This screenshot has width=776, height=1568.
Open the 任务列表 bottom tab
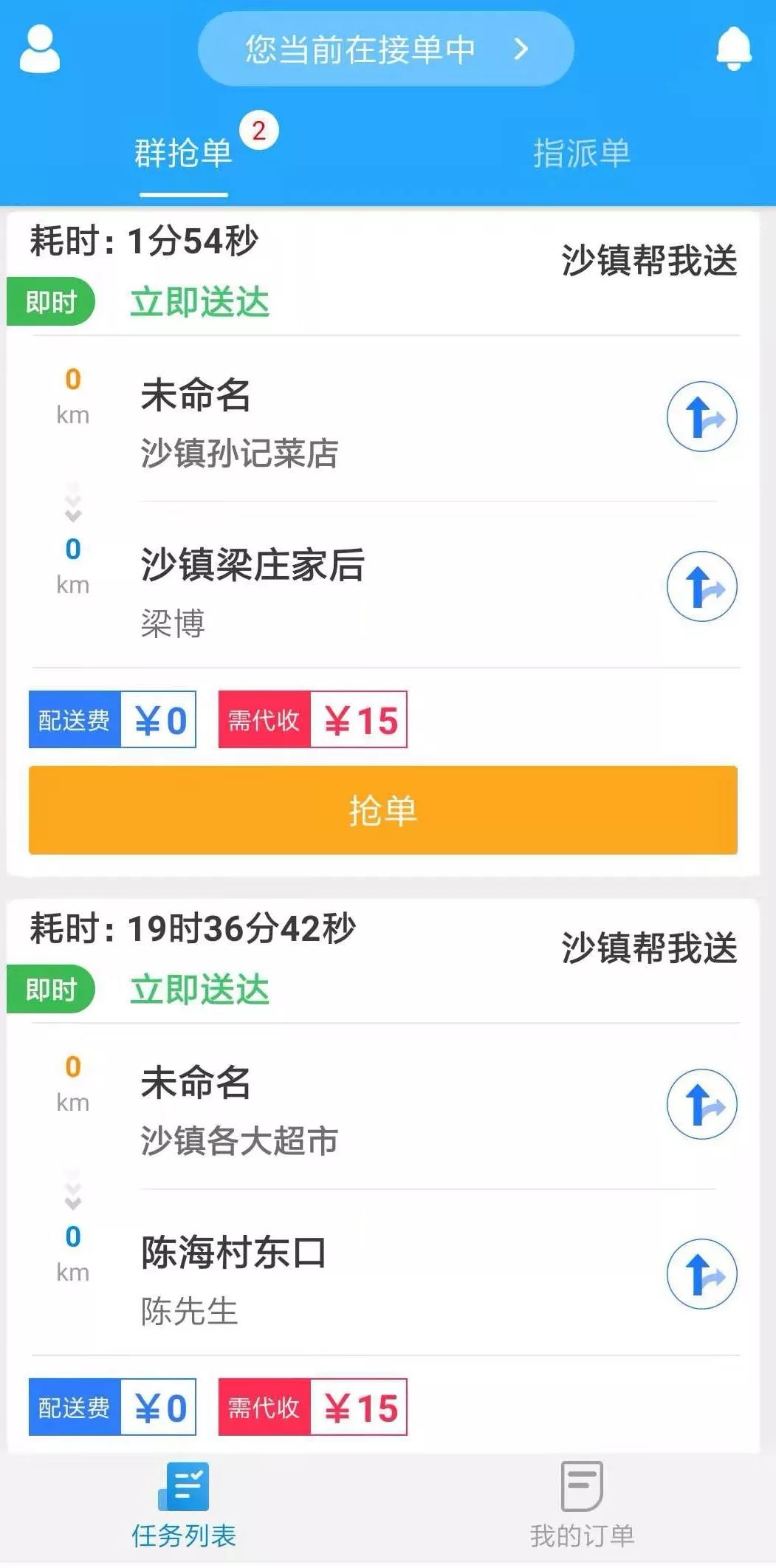coord(184,1506)
